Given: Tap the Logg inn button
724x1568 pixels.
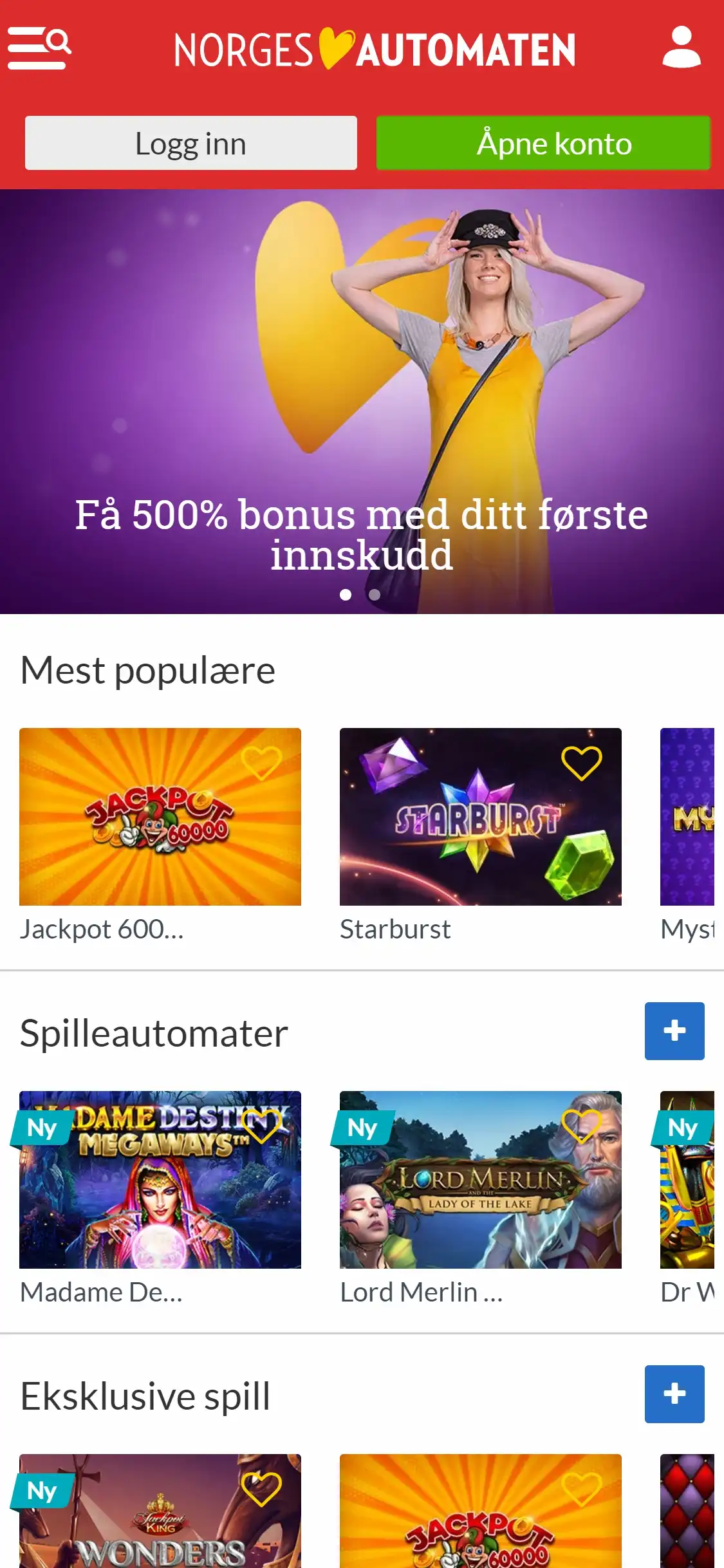Looking at the screenshot, I should coord(190,143).
